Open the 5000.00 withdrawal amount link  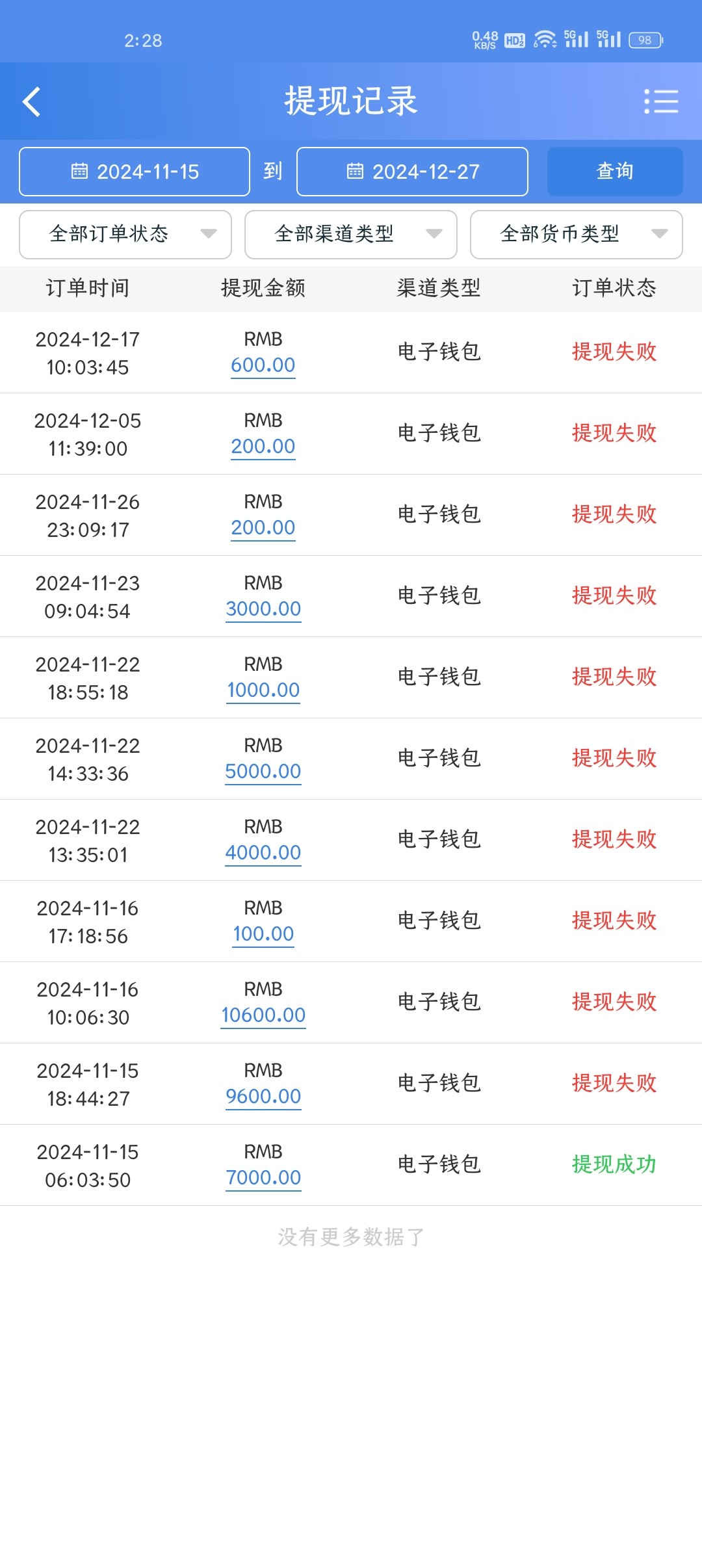[263, 772]
